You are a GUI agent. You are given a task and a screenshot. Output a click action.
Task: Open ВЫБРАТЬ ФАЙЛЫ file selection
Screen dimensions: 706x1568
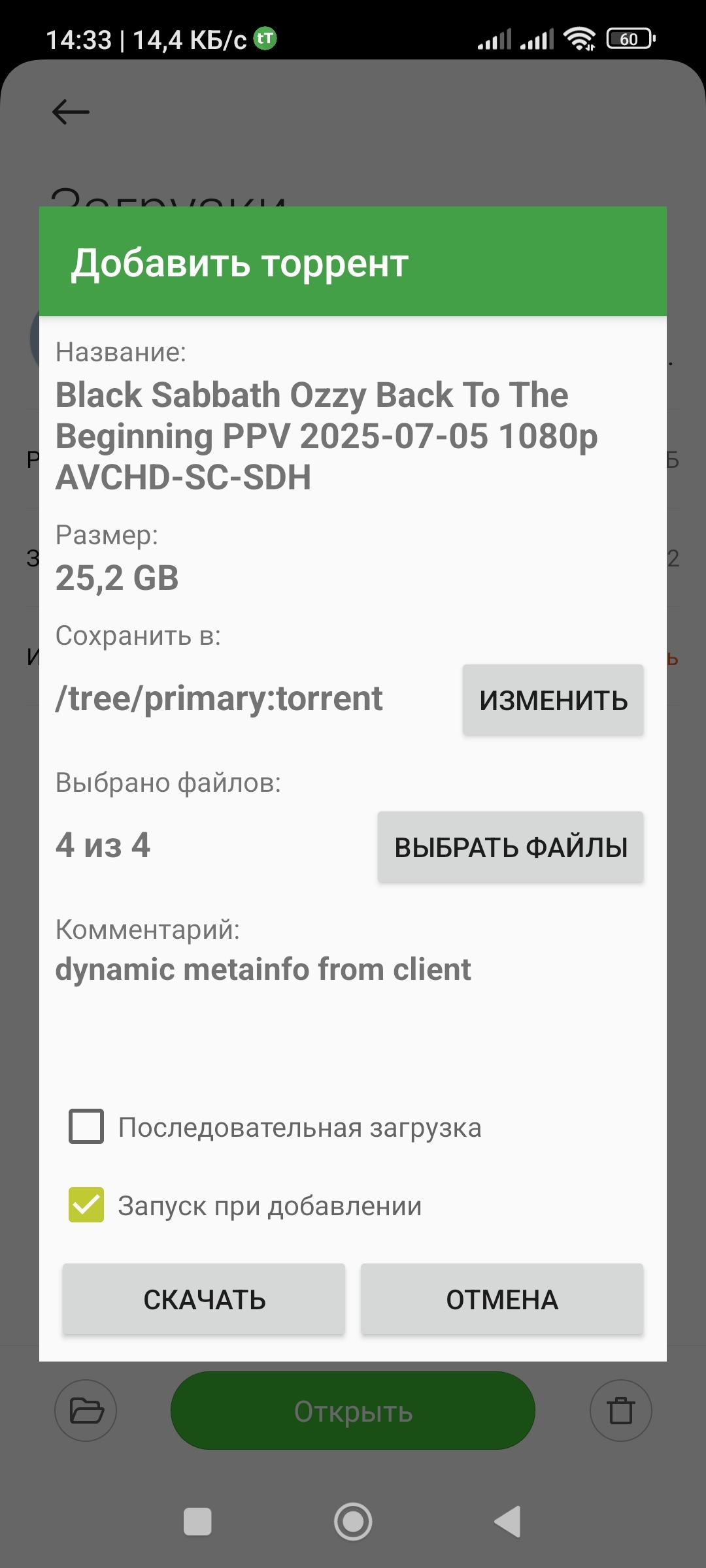coord(511,847)
